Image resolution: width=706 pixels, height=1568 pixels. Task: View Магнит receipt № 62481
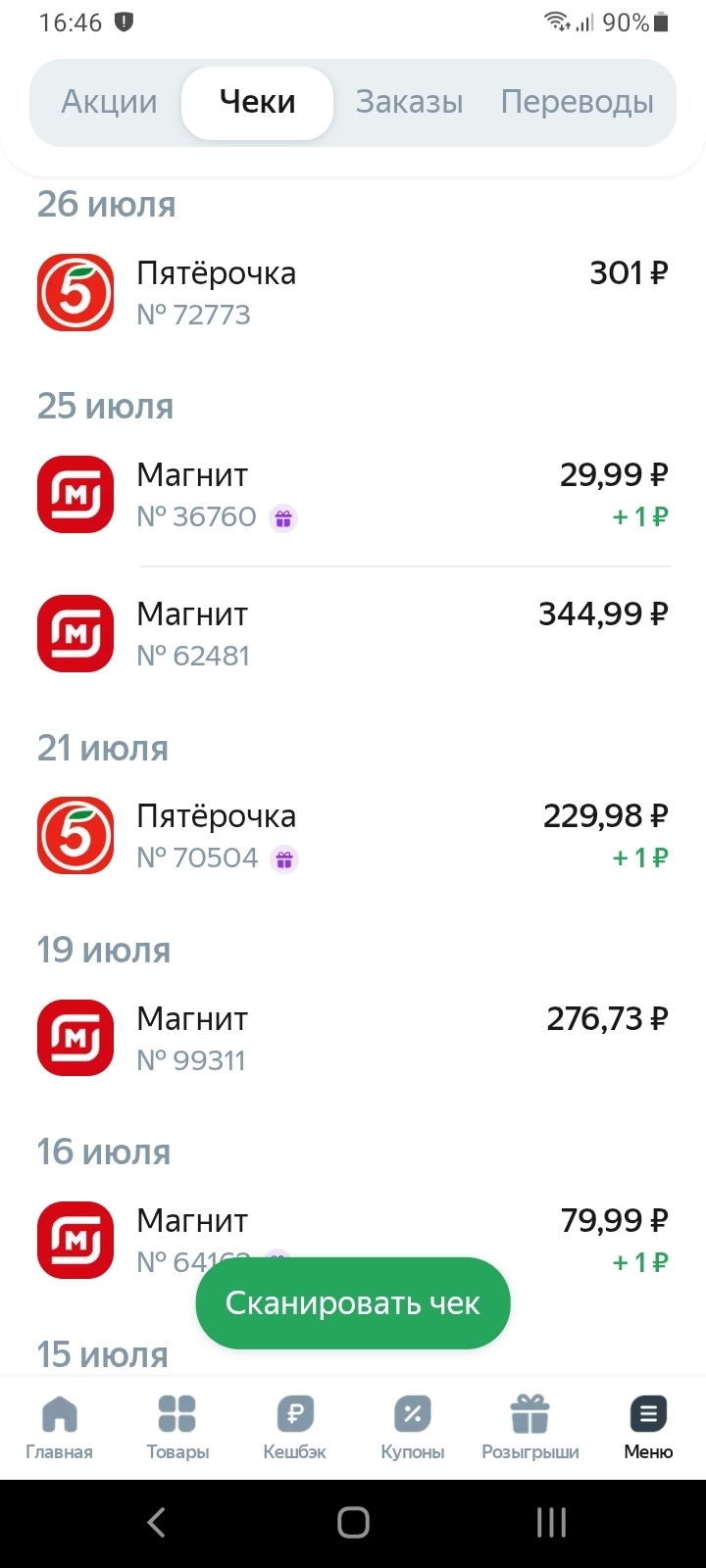[353, 634]
